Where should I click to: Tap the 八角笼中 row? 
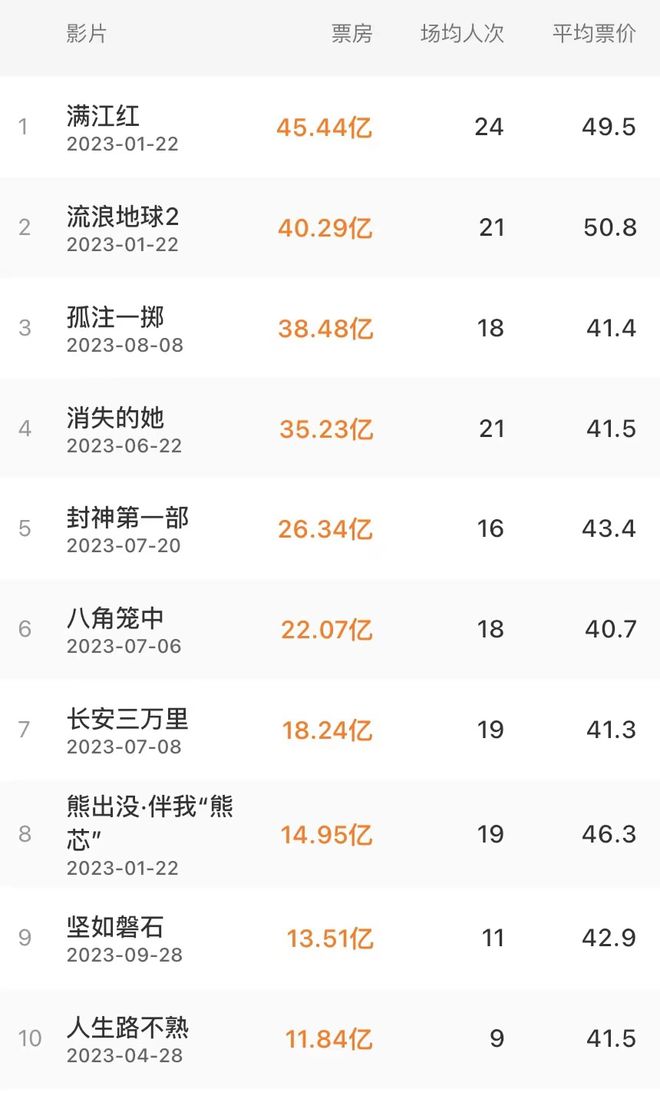click(330, 629)
